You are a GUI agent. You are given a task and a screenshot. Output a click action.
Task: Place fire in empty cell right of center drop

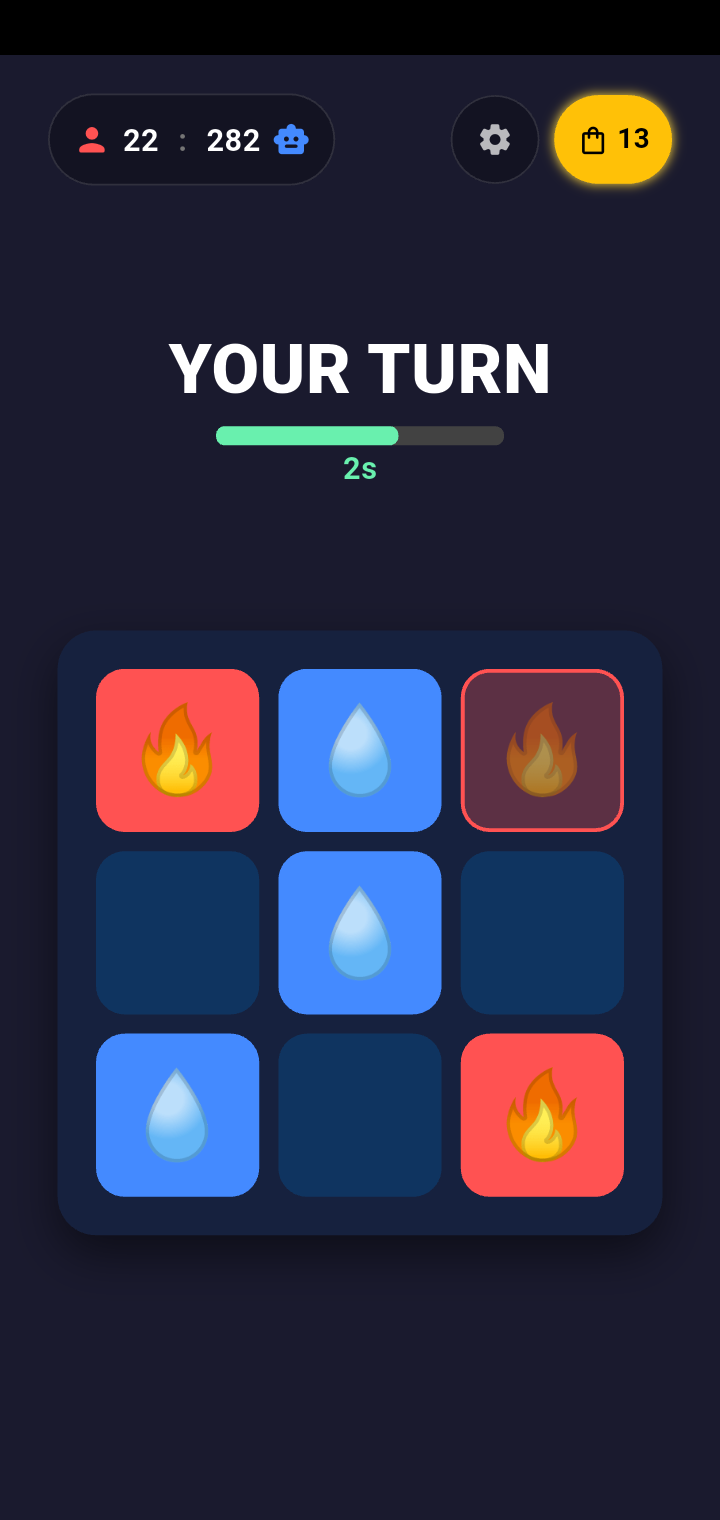(x=542, y=932)
